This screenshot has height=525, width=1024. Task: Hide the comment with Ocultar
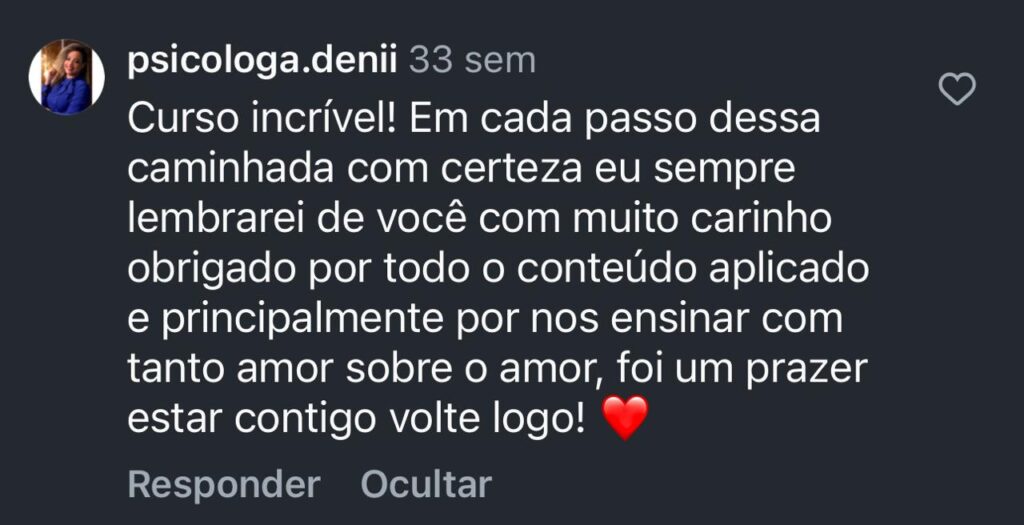[426, 484]
